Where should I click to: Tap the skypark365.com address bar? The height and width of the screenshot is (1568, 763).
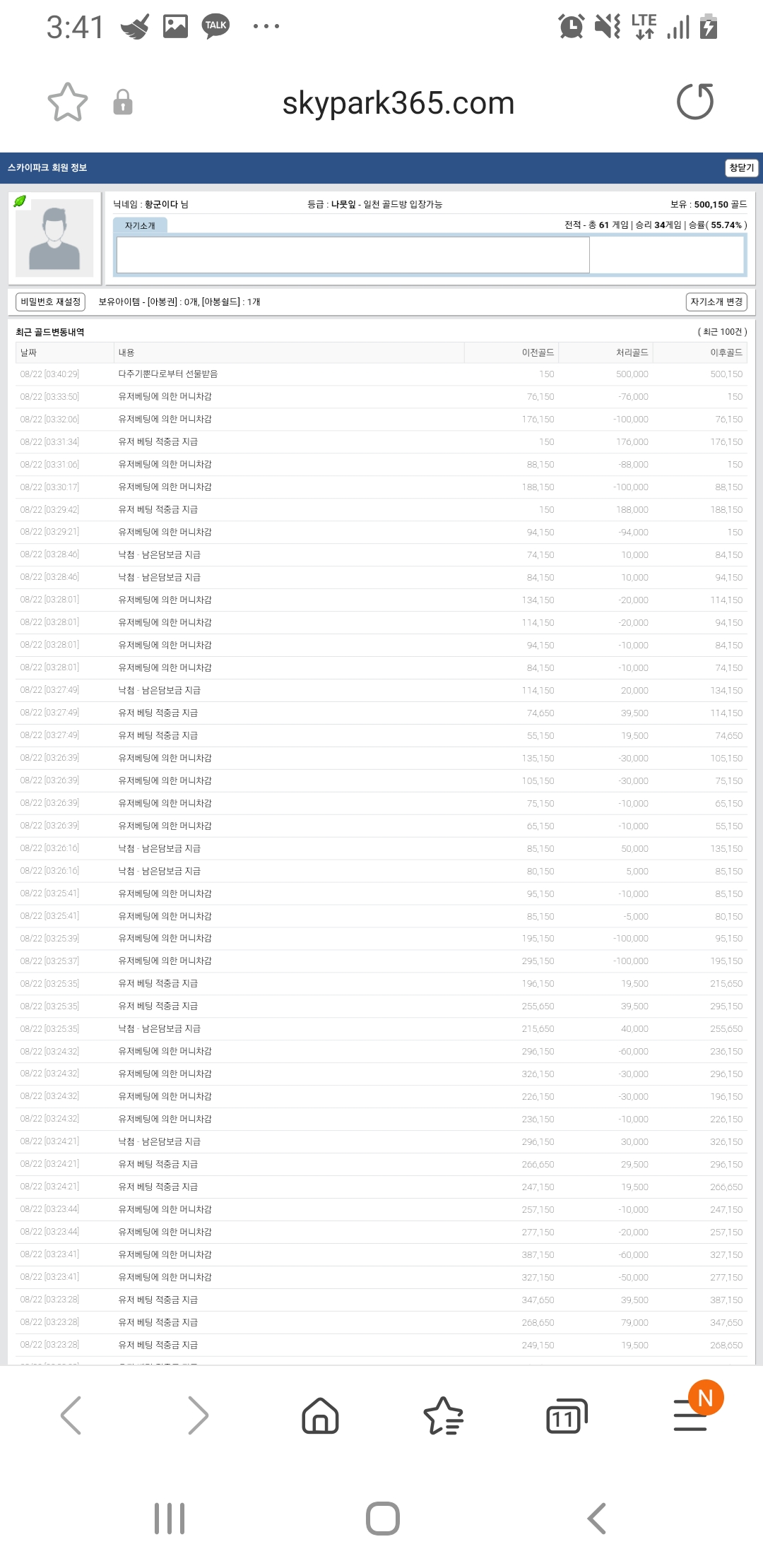pyautogui.click(x=398, y=103)
